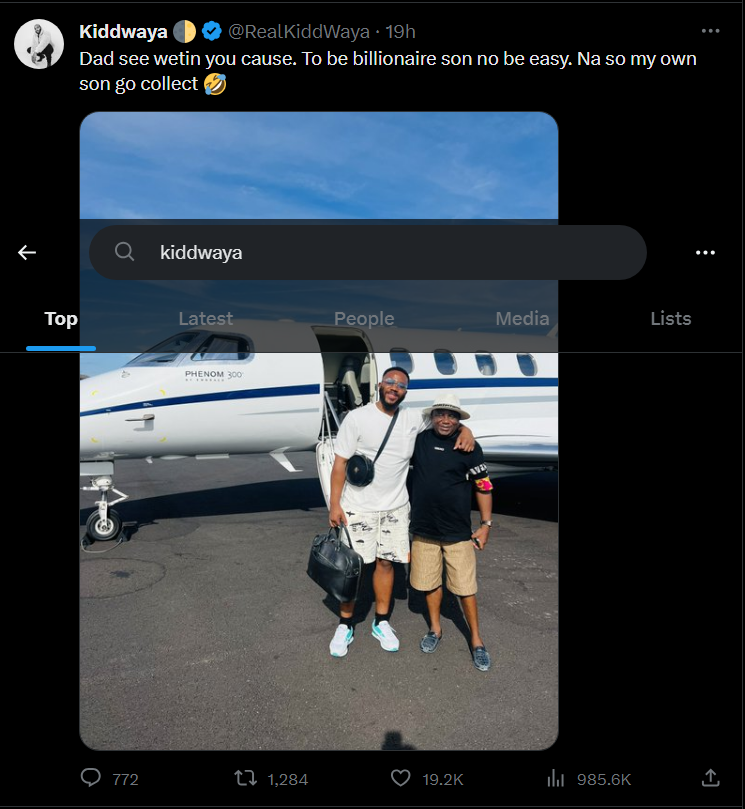Open the tweet's more options menu
The image size is (745, 809).
[x=710, y=31]
